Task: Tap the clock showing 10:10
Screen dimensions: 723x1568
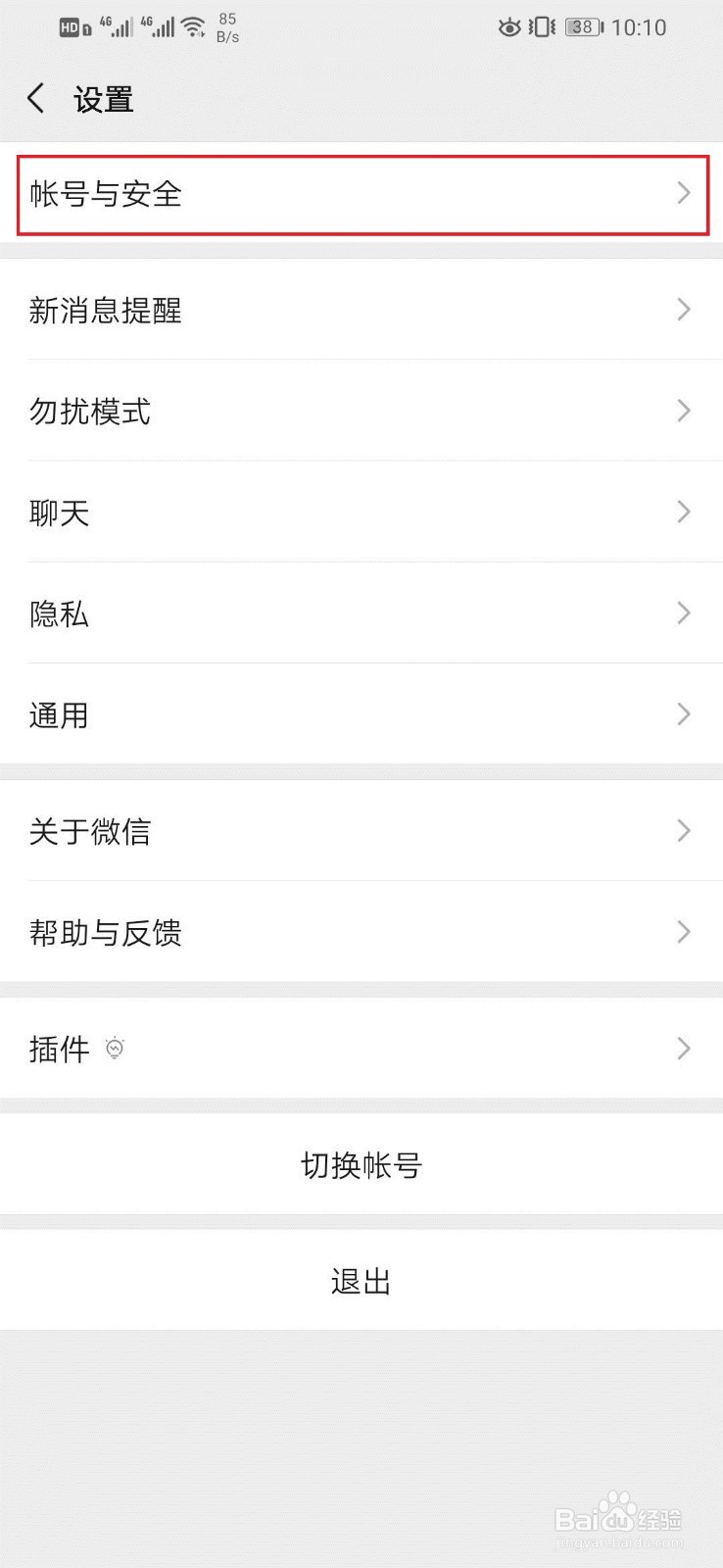Action: tap(642, 26)
